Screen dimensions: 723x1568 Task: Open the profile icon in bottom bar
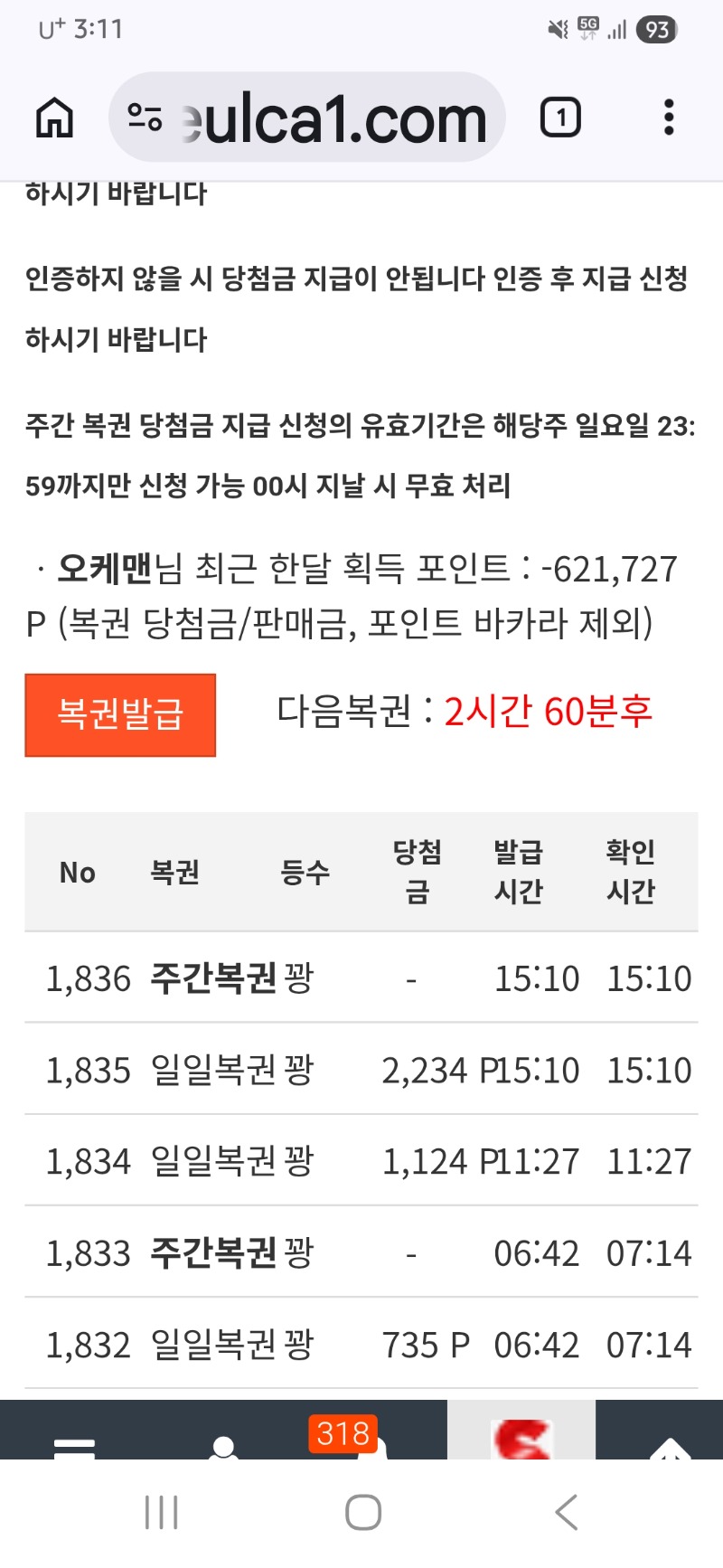tap(223, 1445)
